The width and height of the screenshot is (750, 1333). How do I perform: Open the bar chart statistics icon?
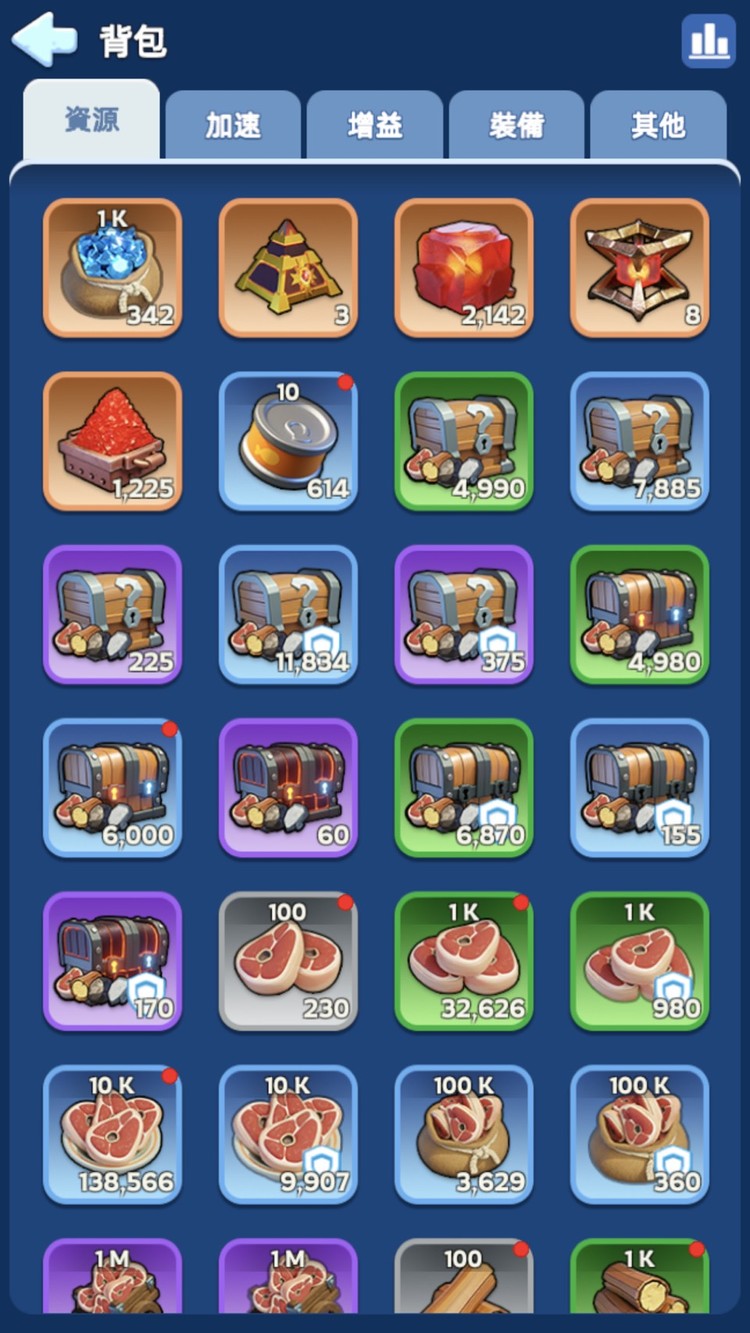708,41
